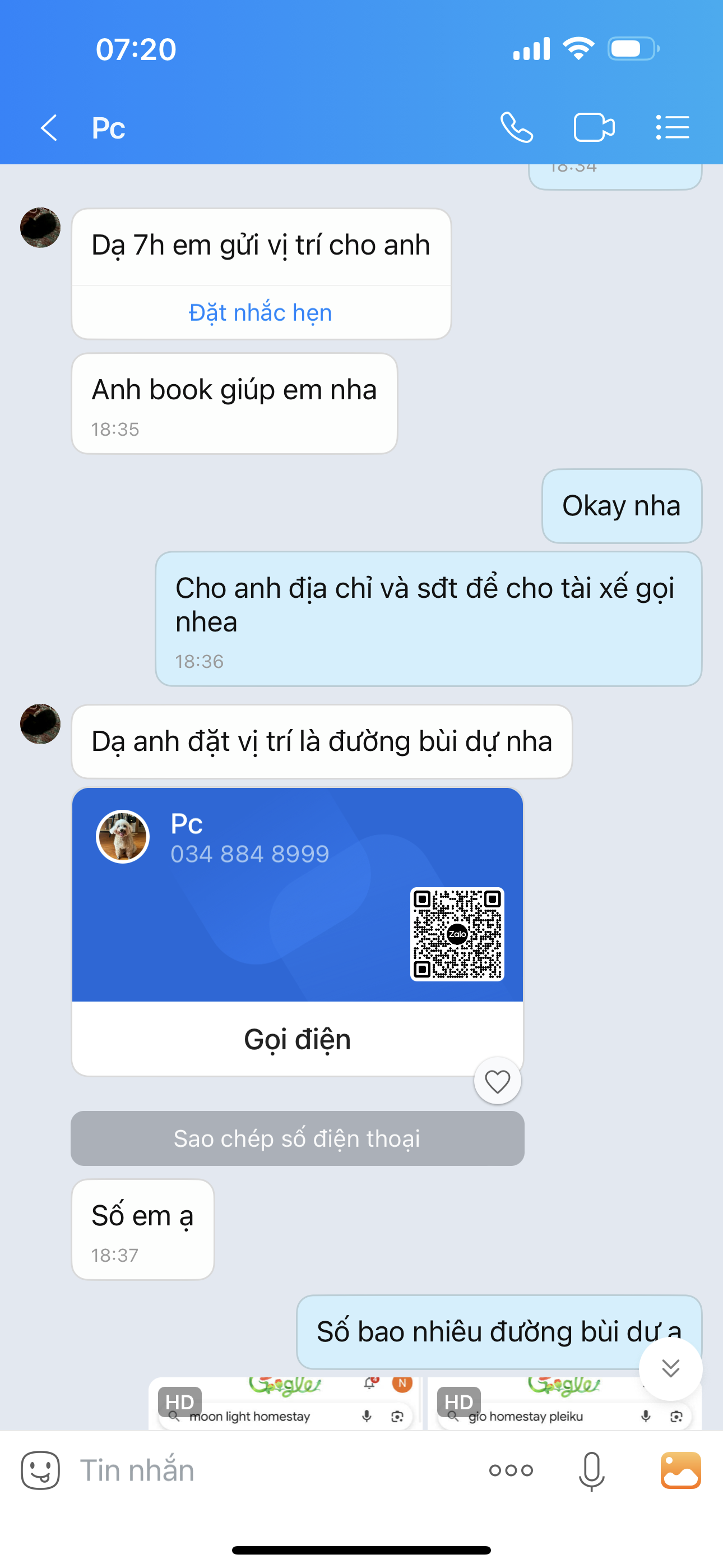
Task: Open the chat options menu
Action: click(x=673, y=128)
